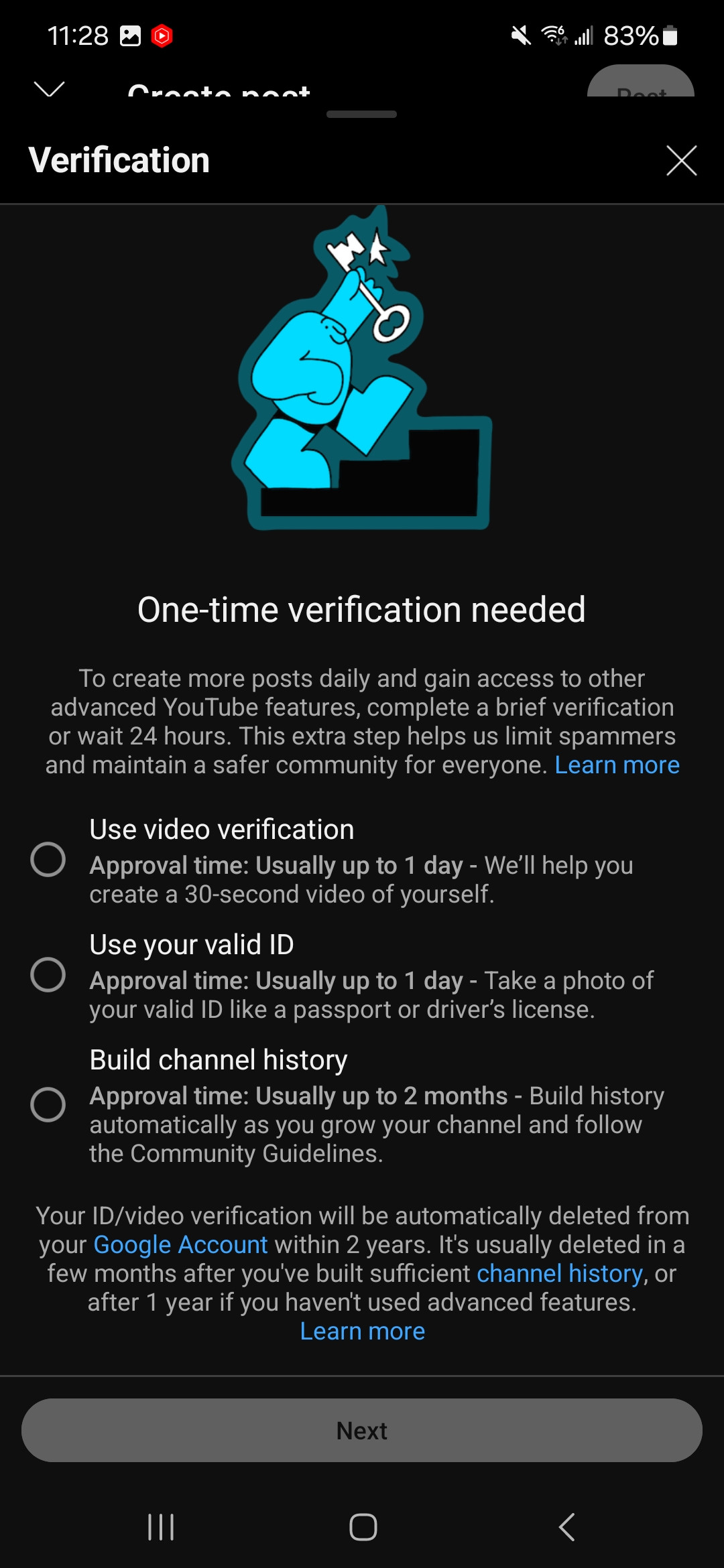Collapse the Create post screen with down chevron
The height and width of the screenshot is (1568, 724).
[49, 88]
